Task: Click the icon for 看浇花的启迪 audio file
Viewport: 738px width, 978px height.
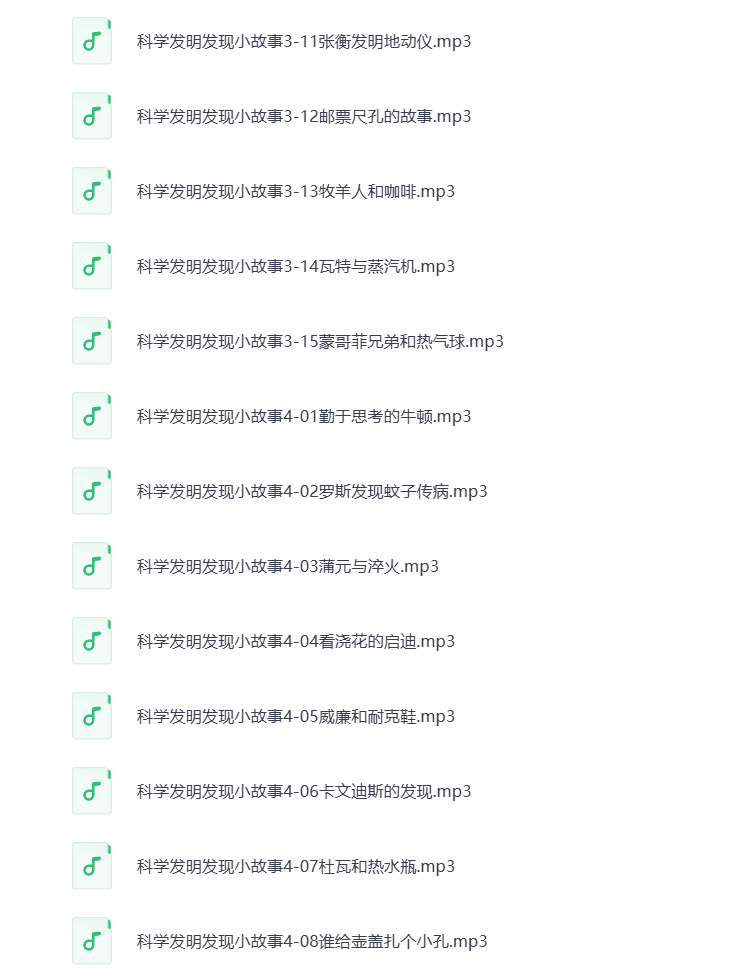Action: point(91,640)
